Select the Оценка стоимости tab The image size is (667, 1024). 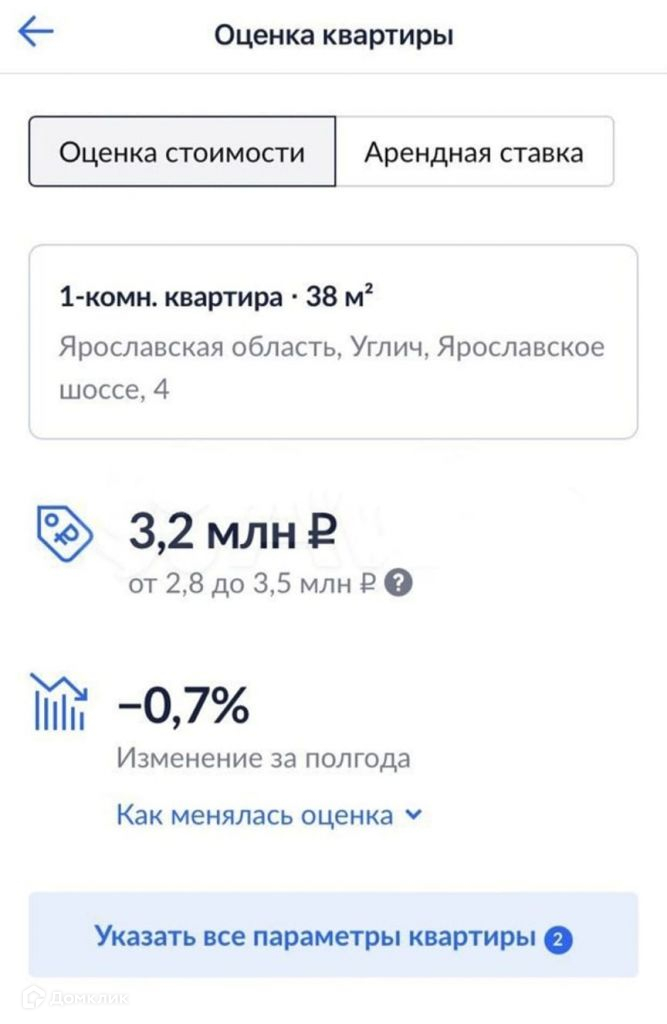pyautogui.click(x=181, y=152)
